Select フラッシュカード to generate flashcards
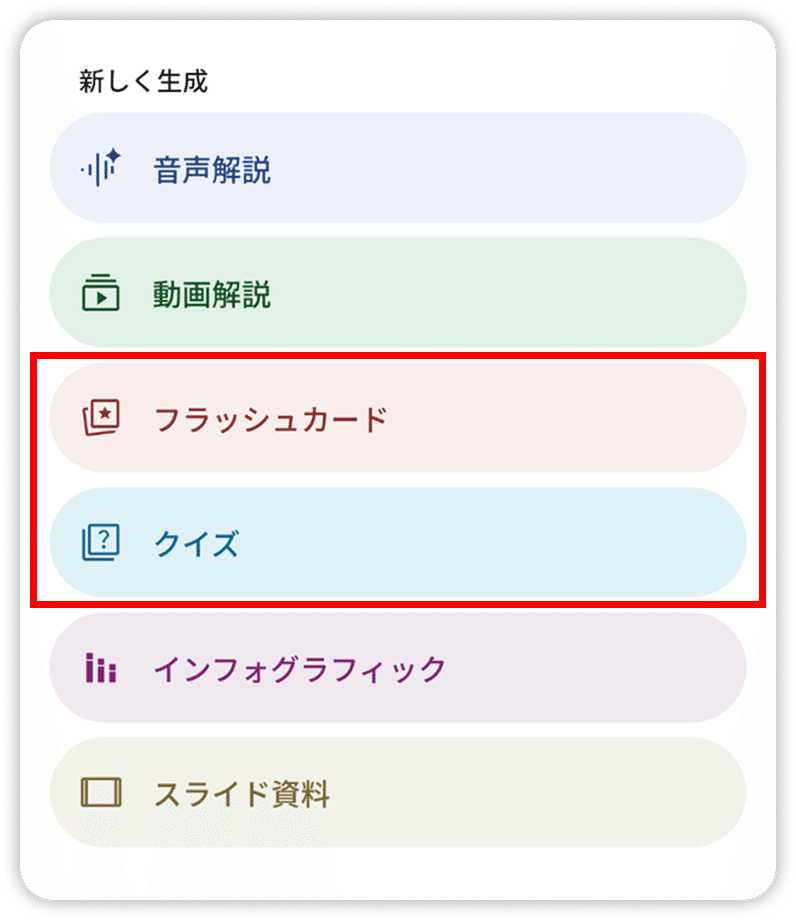796x920 pixels. click(x=397, y=419)
